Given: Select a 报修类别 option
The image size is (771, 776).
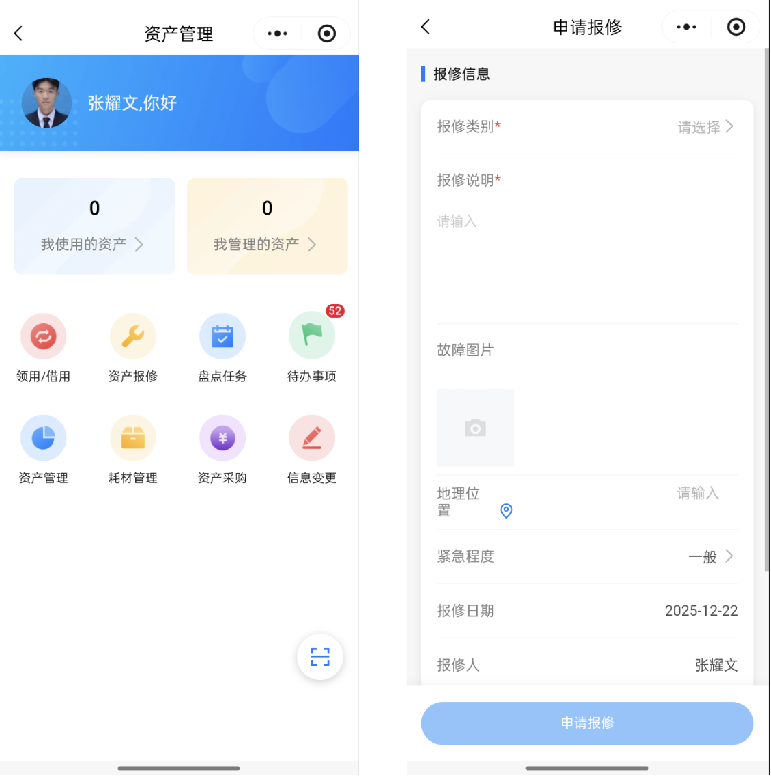Looking at the screenshot, I should click(706, 127).
